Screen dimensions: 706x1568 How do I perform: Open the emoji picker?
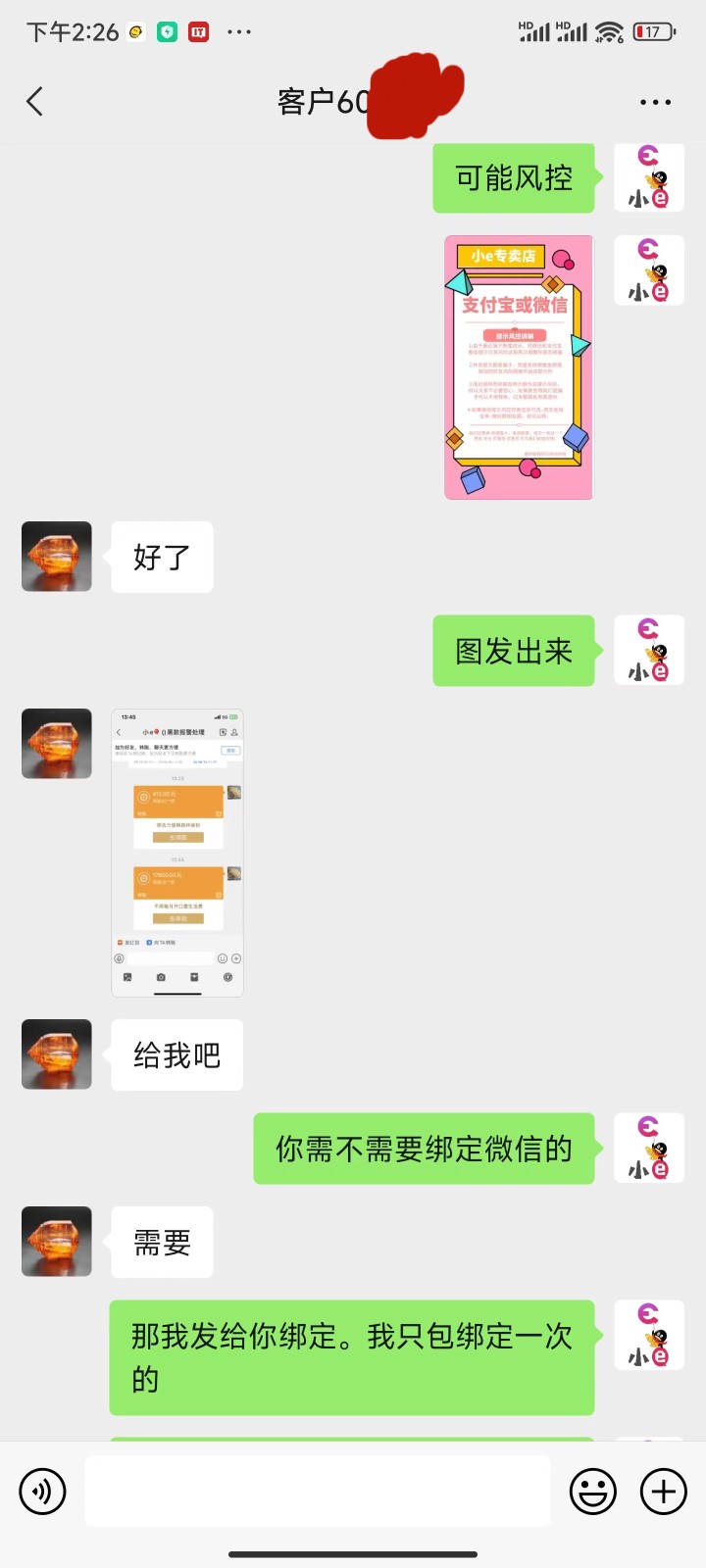click(593, 1492)
